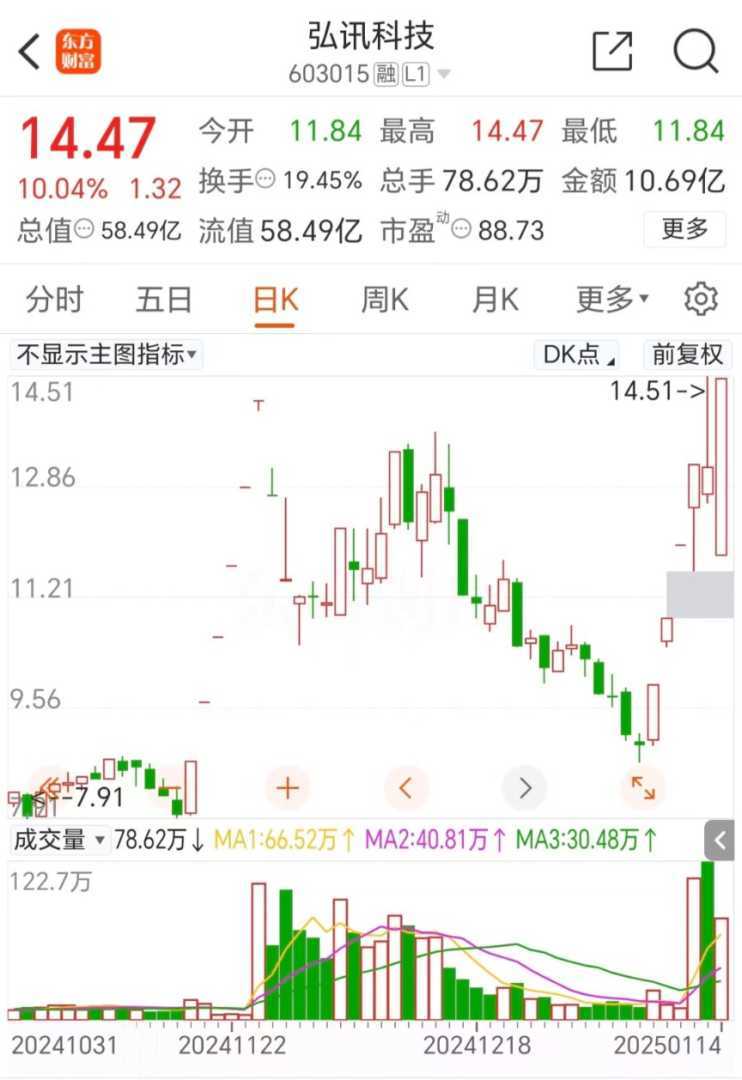Open the search magnifier
742x1080 pixels.
point(695,51)
